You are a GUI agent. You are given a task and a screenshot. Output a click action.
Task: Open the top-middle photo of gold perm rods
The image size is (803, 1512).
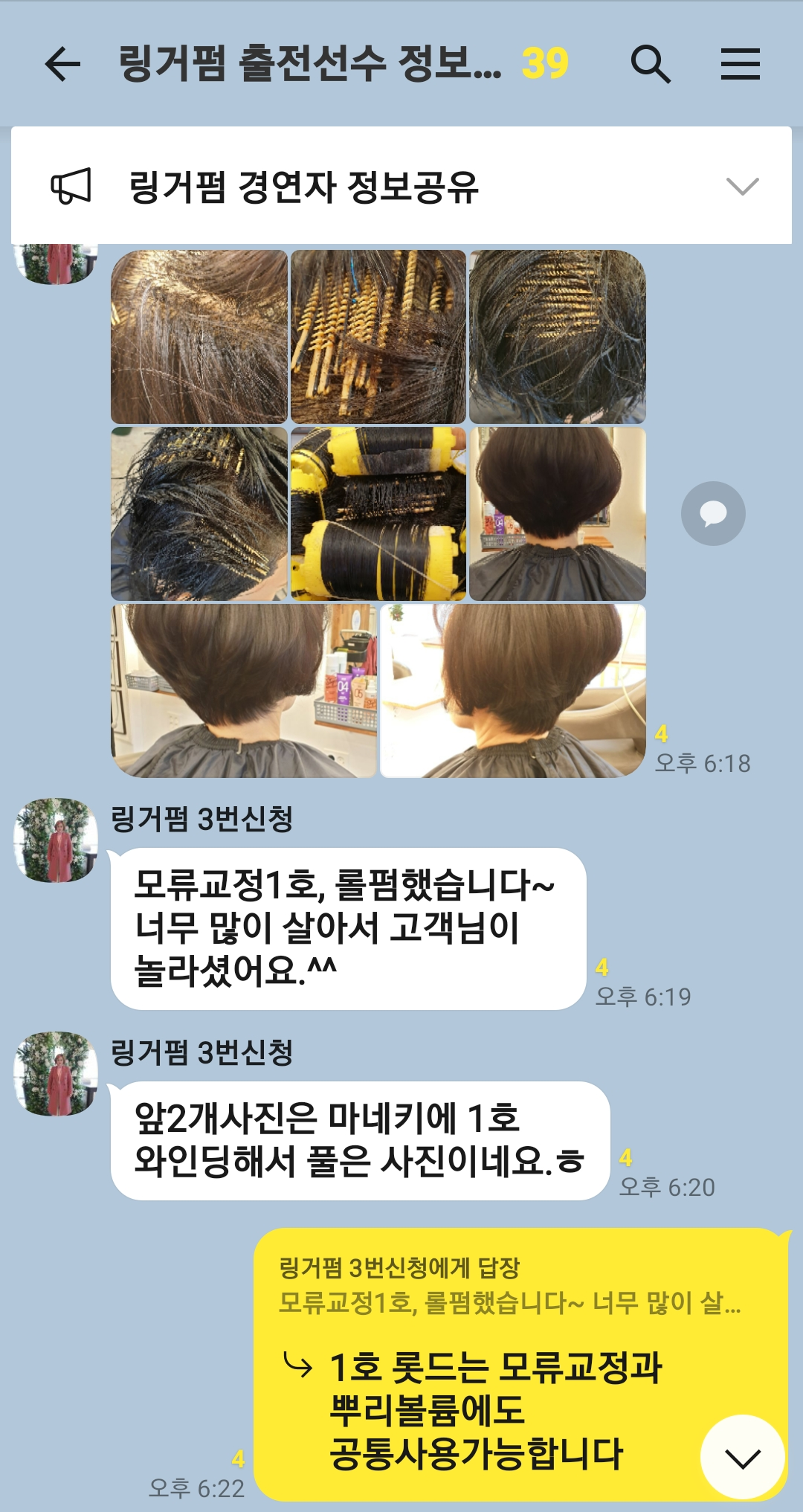click(x=378, y=337)
